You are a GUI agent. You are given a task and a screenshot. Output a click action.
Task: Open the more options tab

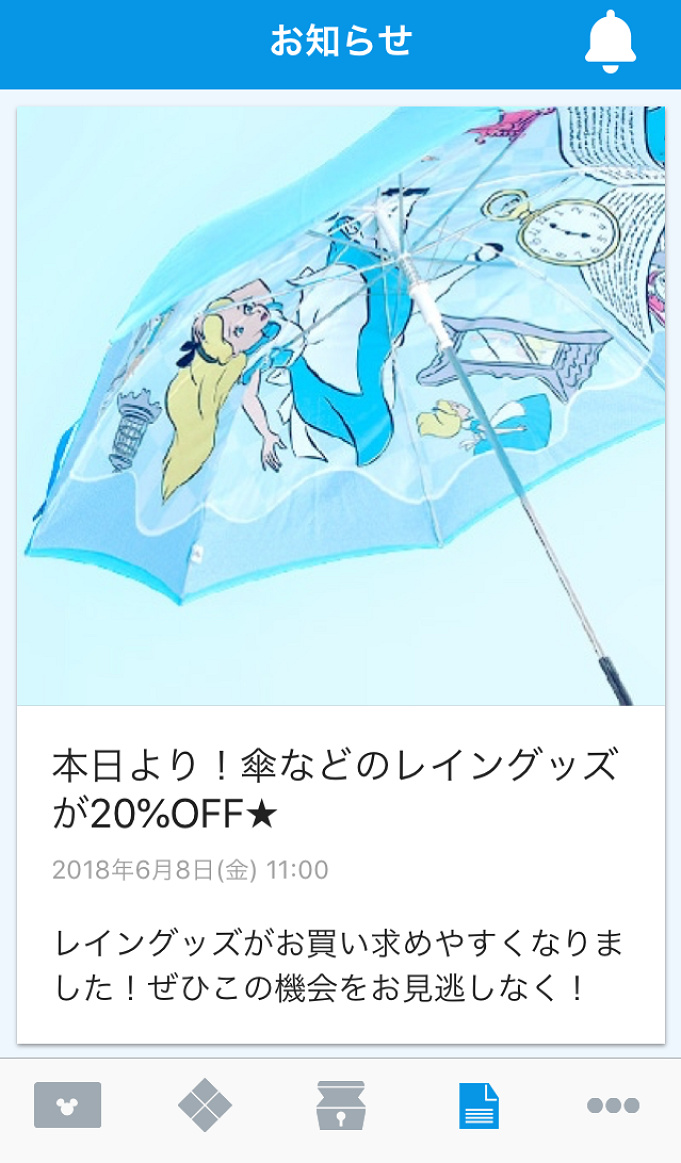613,1105
